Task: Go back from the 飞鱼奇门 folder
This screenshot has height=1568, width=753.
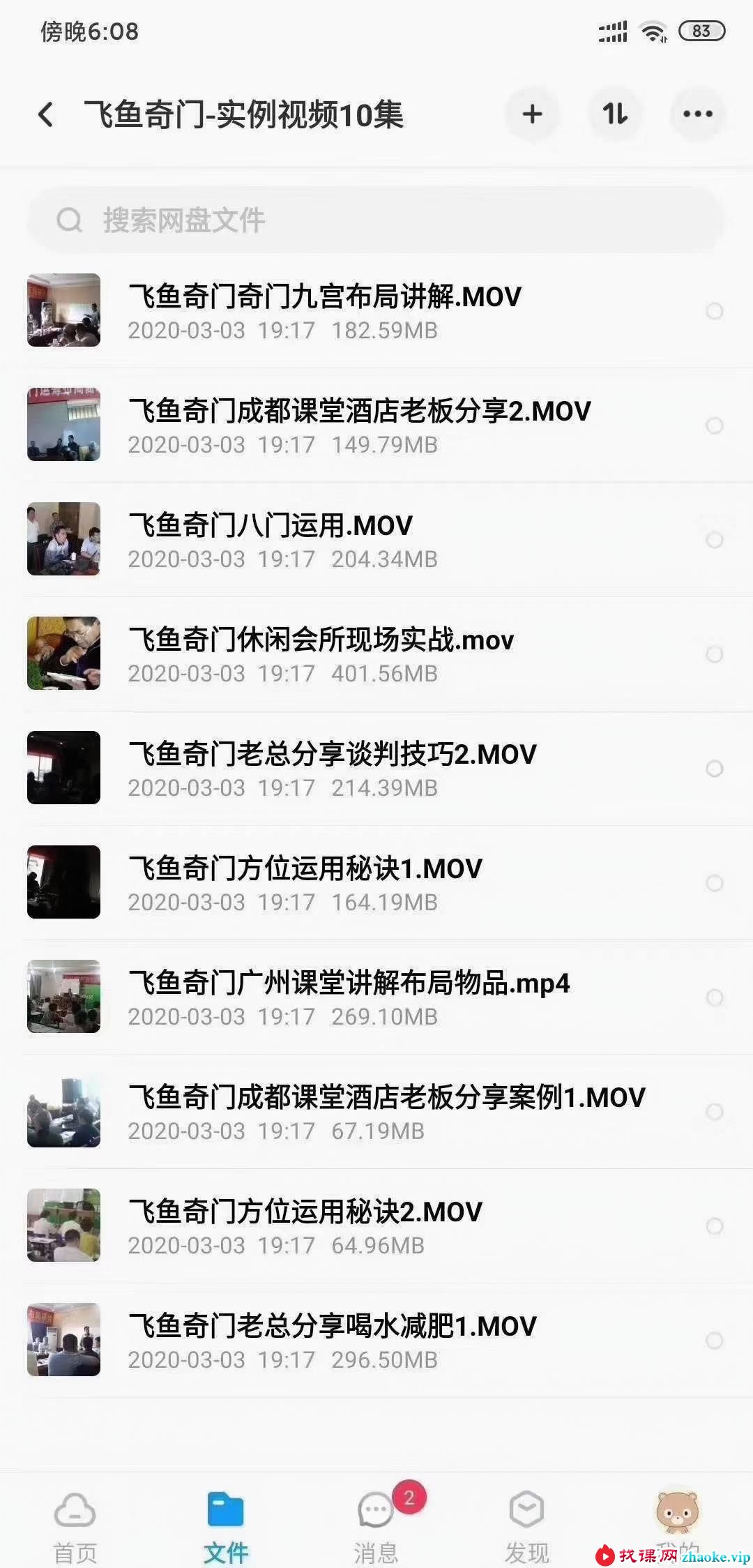Action: click(x=46, y=114)
